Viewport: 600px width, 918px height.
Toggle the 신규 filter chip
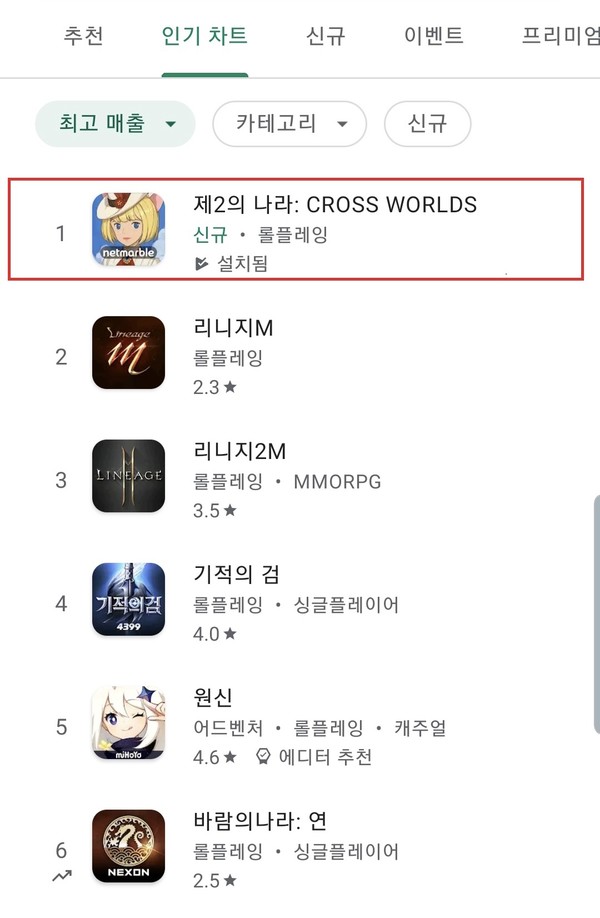click(x=427, y=124)
